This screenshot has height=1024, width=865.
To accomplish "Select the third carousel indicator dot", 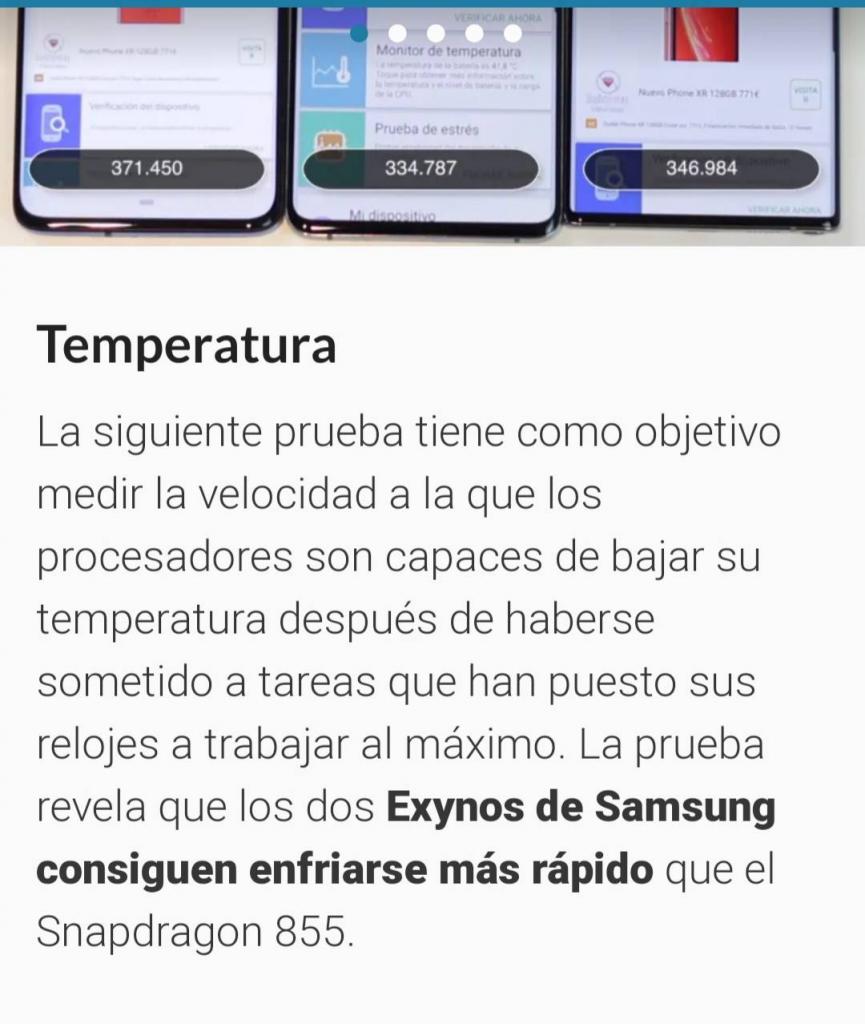I will point(436,33).
